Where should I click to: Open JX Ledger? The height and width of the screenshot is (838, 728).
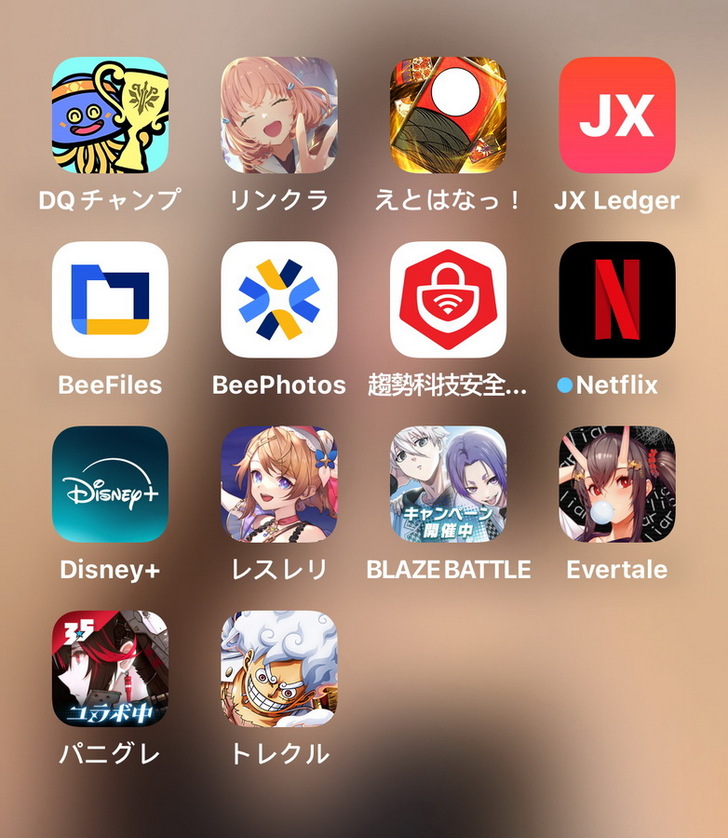(x=617, y=115)
